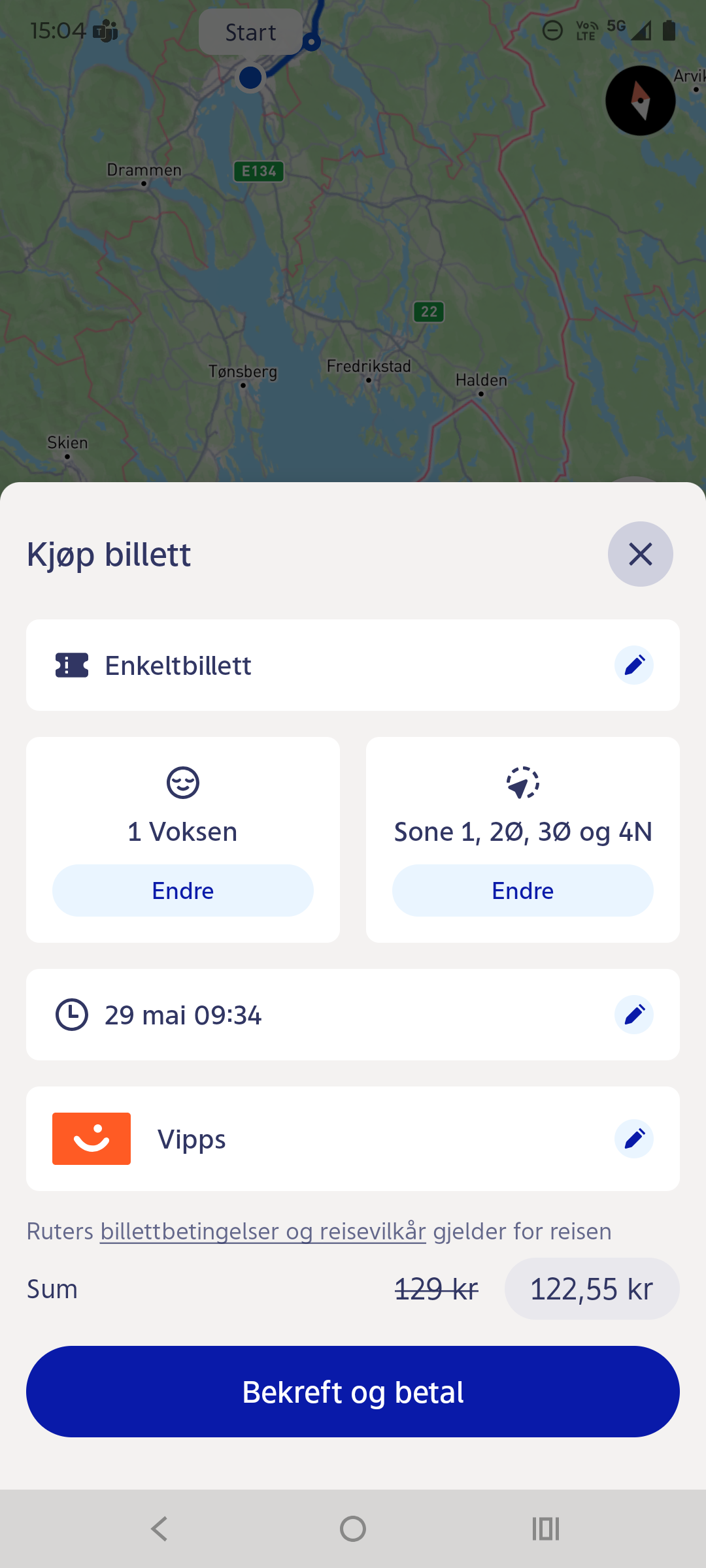This screenshot has width=706, height=1568.
Task: Edit the Enkeltbillett ticket type
Action: point(633,665)
